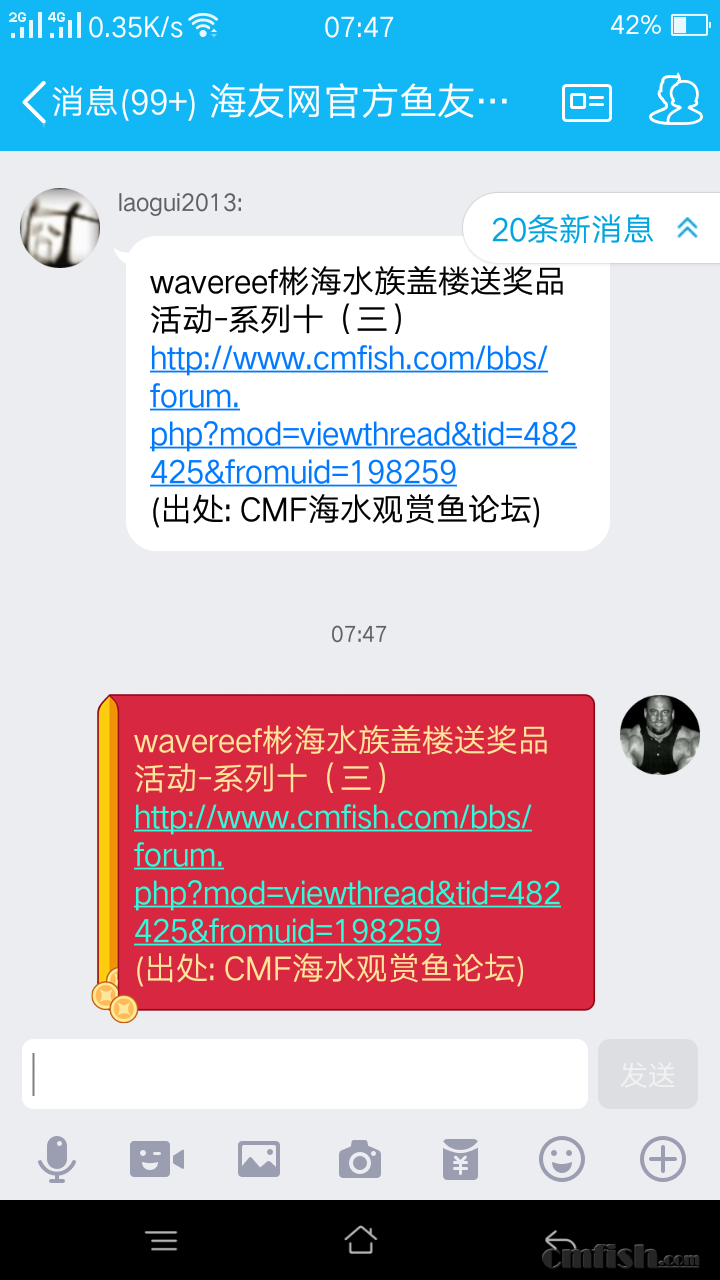Tap the plus icon for more attachments

pyautogui.click(x=661, y=1159)
